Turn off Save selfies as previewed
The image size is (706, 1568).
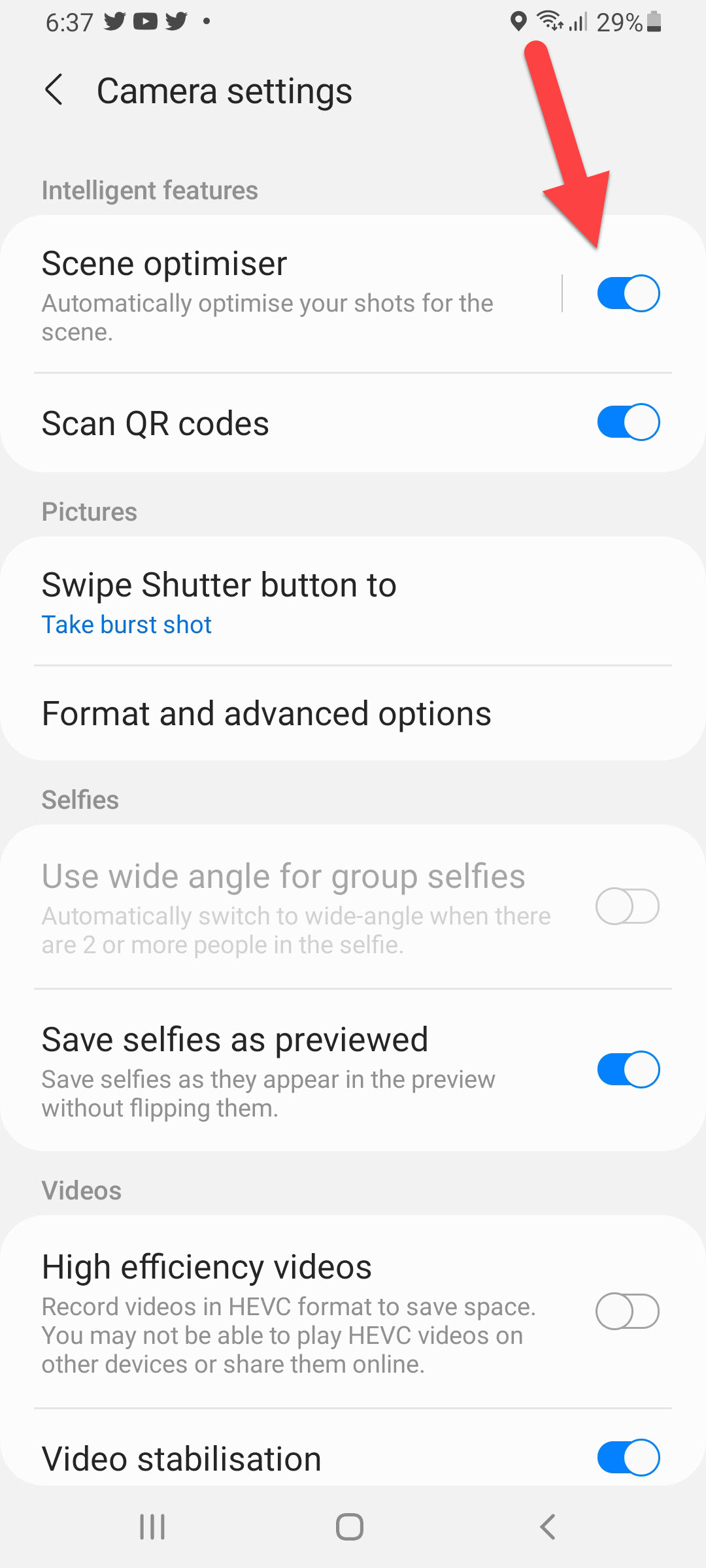coord(628,1070)
